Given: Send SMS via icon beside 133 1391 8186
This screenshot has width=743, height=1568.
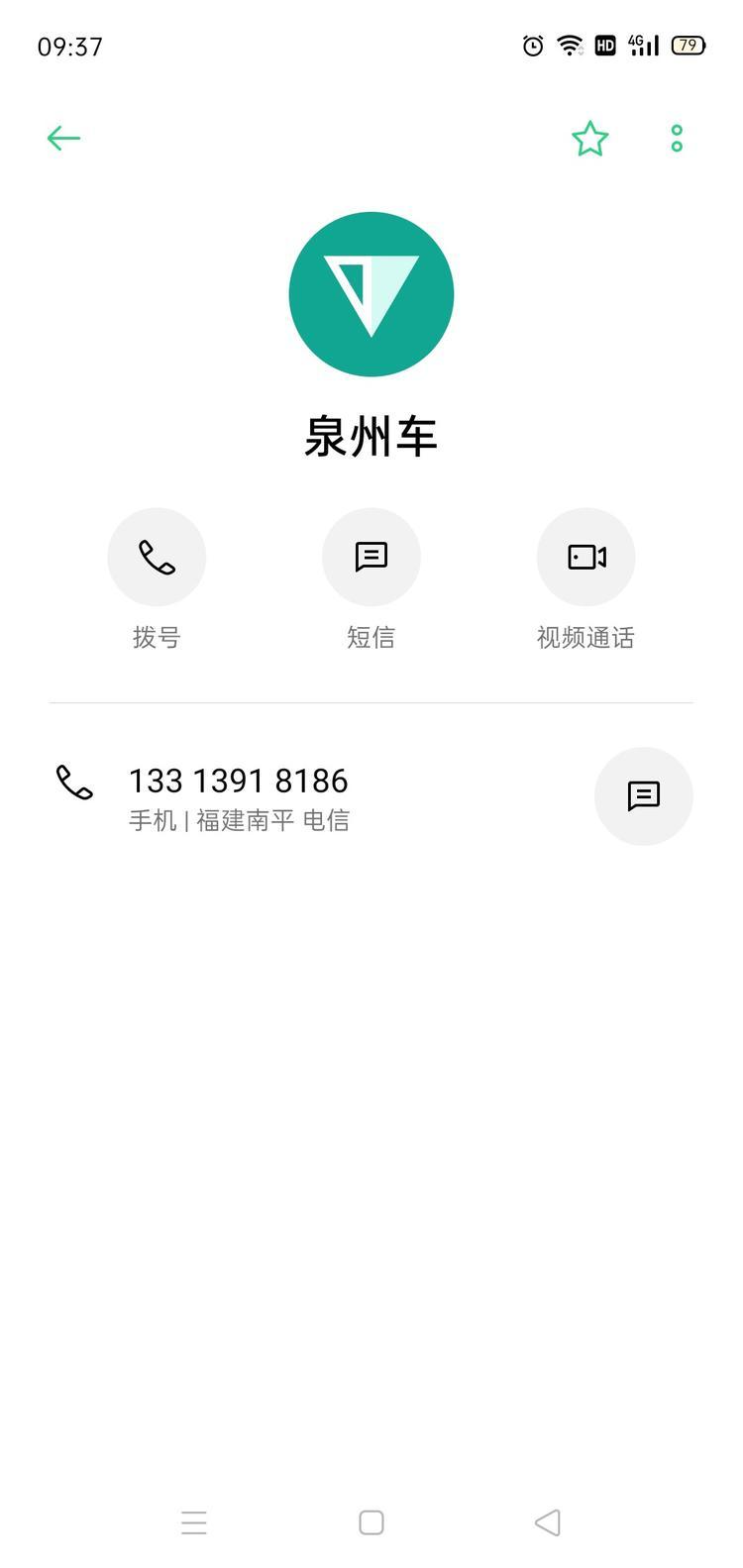Looking at the screenshot, I should (x=644, y=796).
